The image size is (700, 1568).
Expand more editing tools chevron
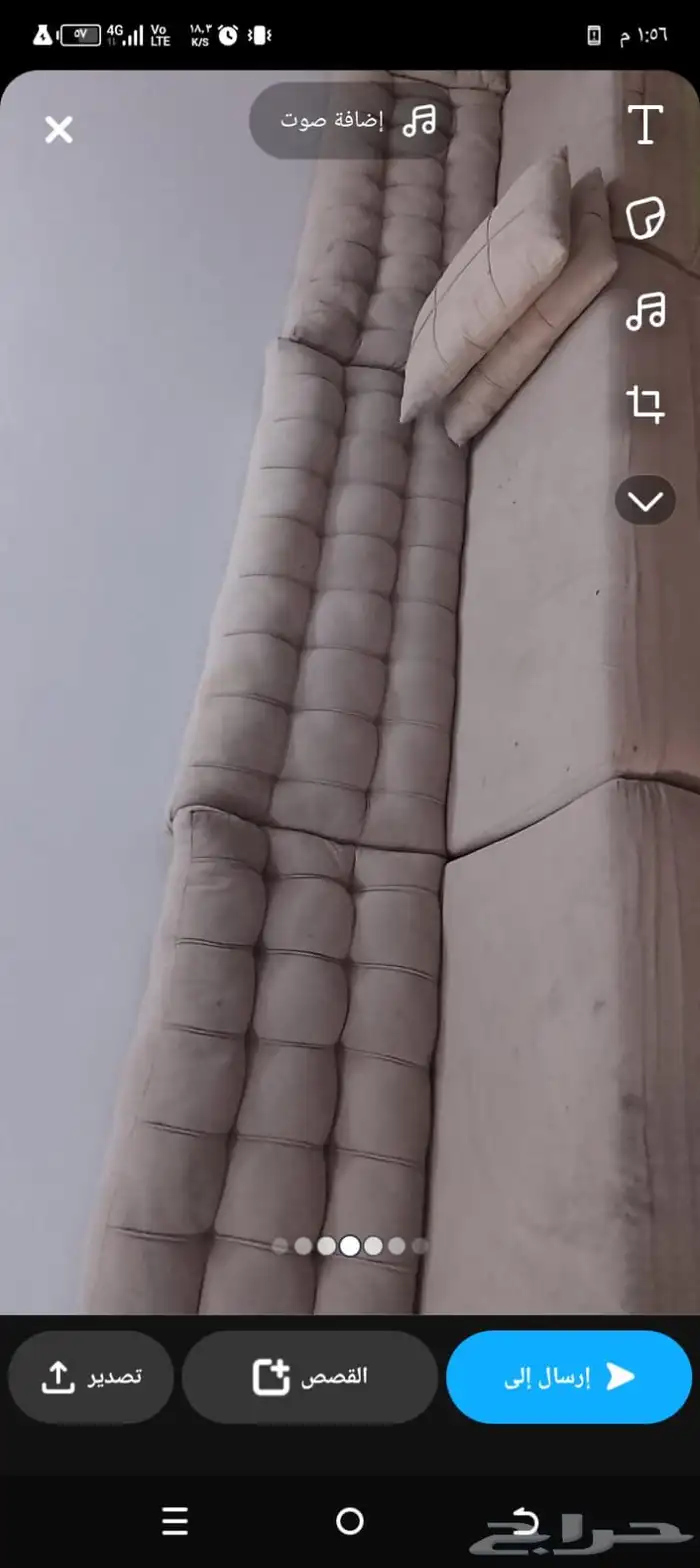tap(645, 500)
